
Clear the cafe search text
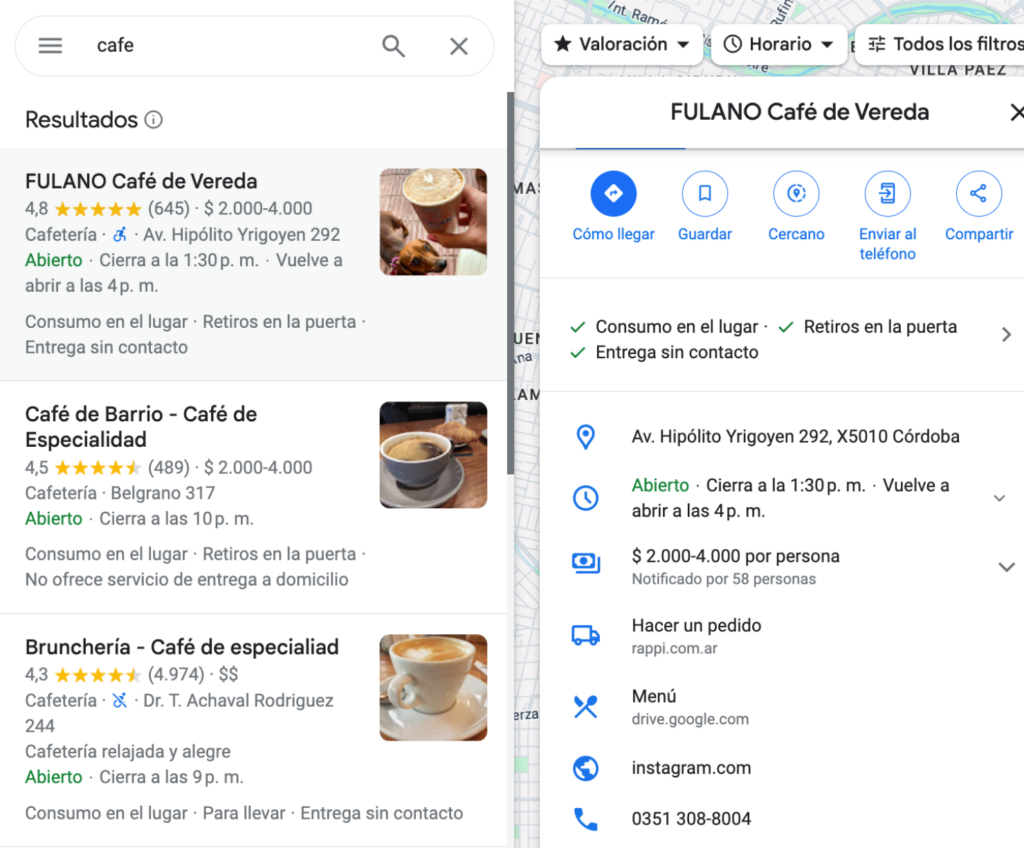point(459,46)
